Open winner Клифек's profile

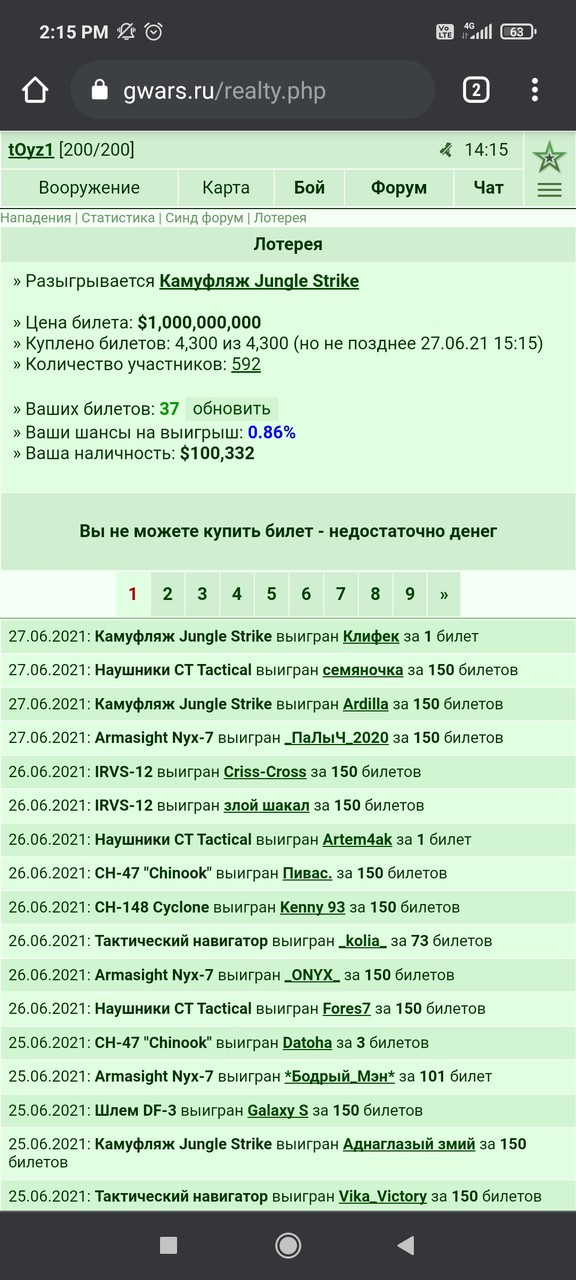[x=371, y=636]
